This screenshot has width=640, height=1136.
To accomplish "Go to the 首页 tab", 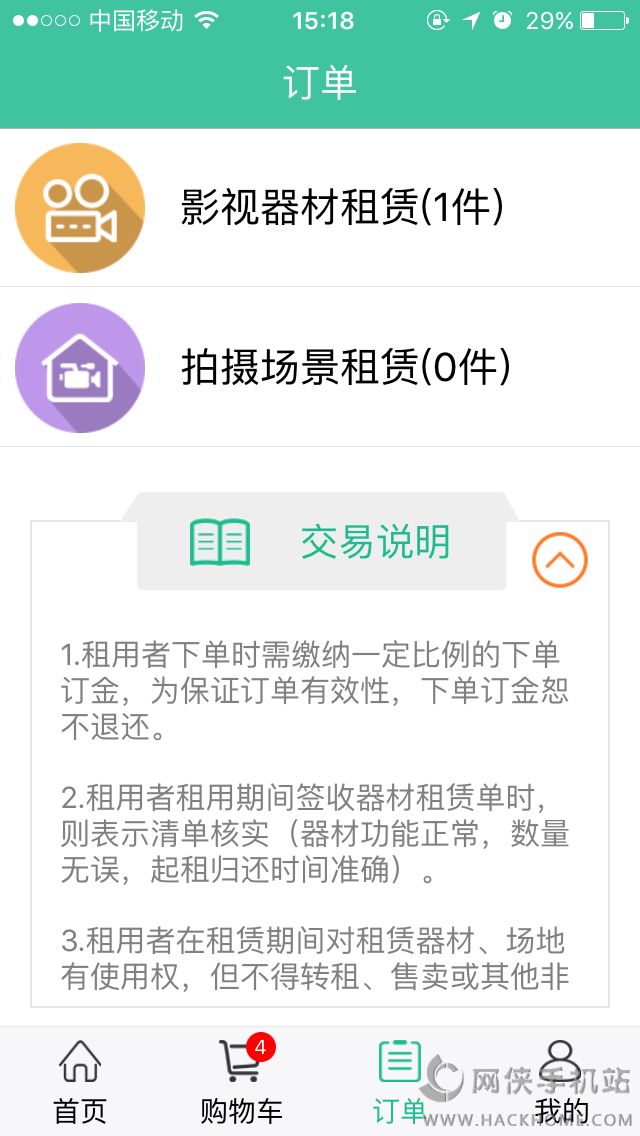I will (x=80, y=1081).
